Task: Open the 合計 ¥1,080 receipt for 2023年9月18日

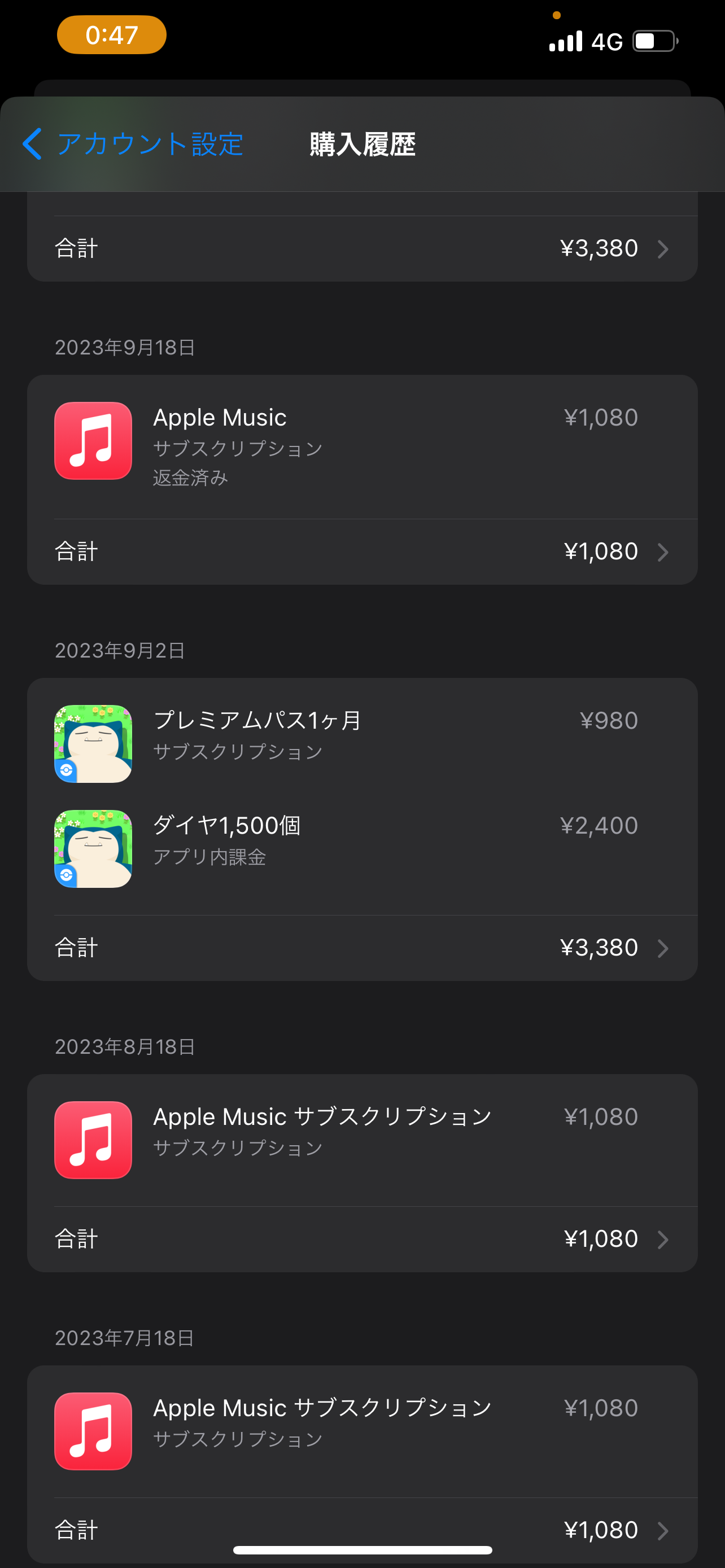Action: [362, 551]
